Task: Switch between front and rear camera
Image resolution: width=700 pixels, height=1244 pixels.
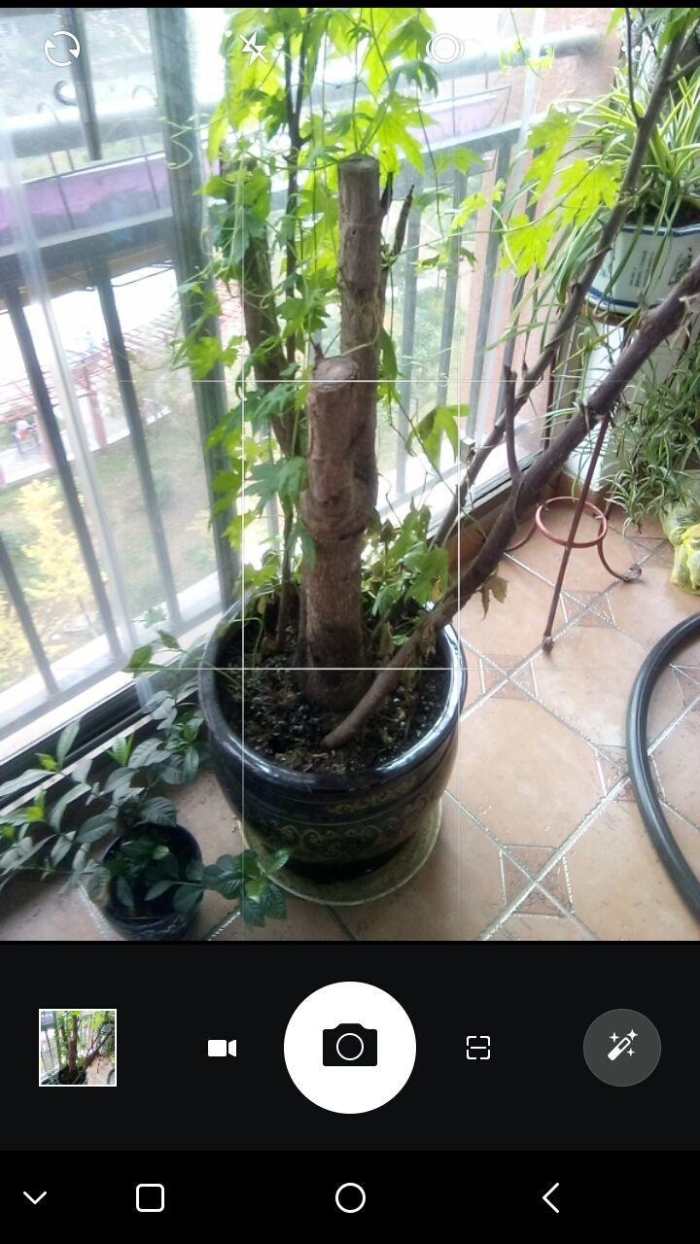Action: pyautogui.click(x=62, y=48)
